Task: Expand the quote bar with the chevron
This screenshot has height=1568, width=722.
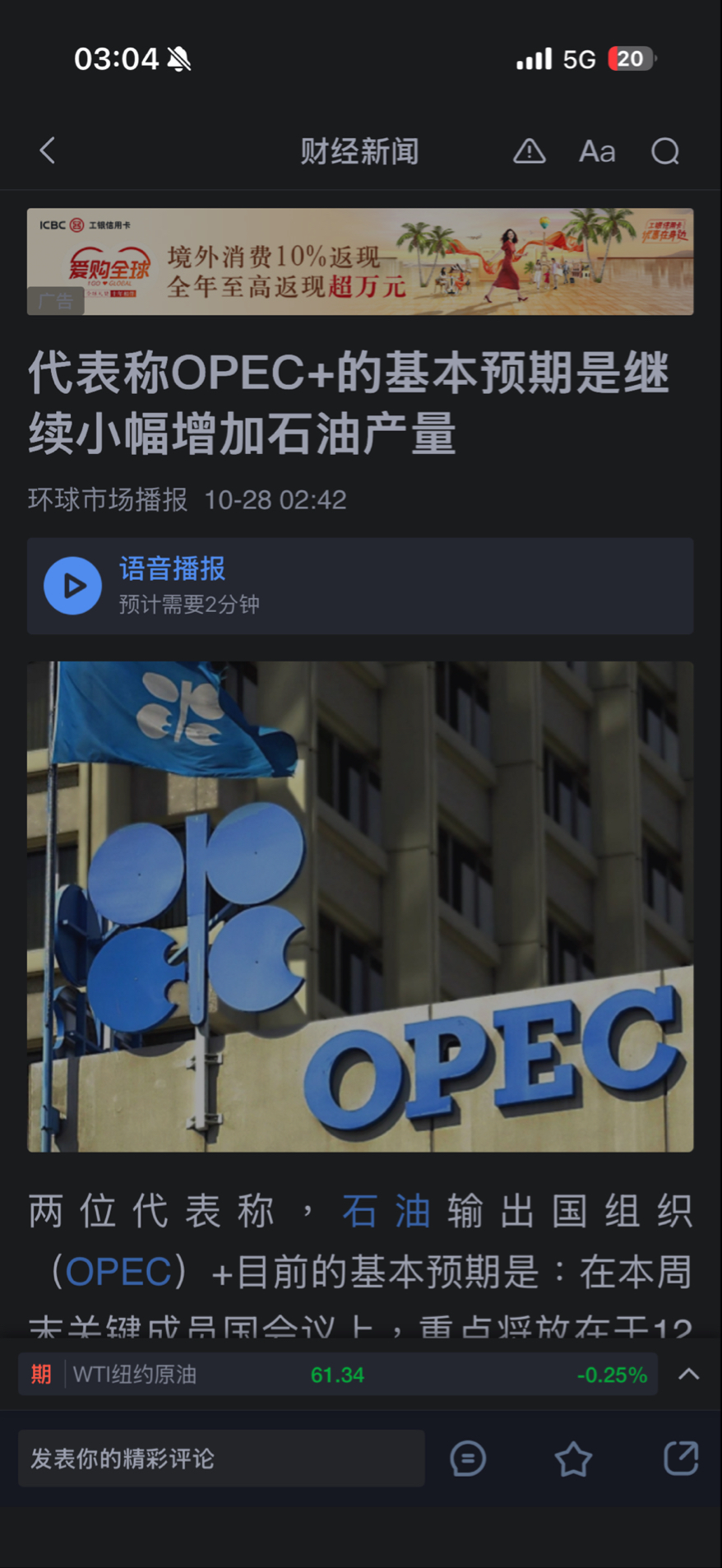Action: coord(688,1374)
